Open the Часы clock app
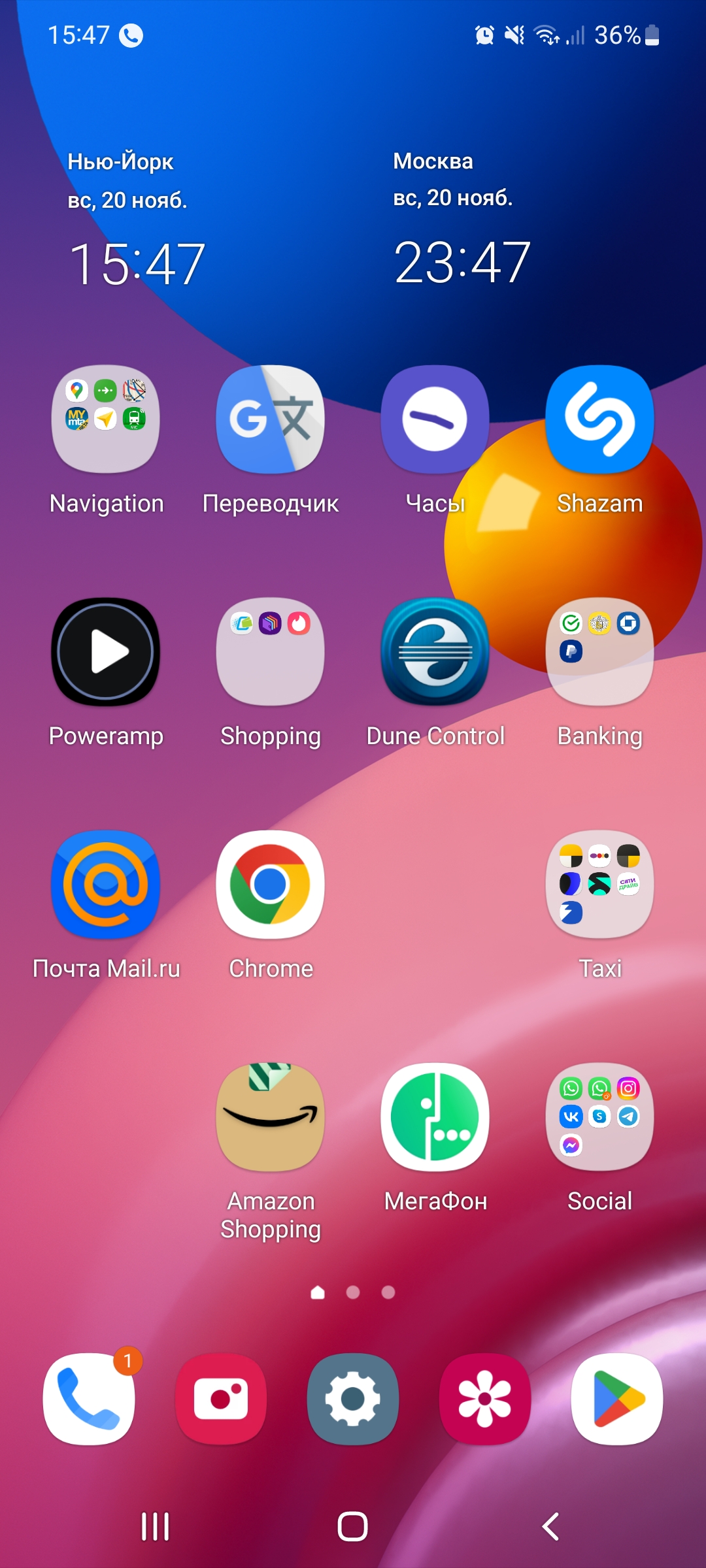Image resolution: width=706 pixels, height=1568 pixels. (x=435, y=419)
